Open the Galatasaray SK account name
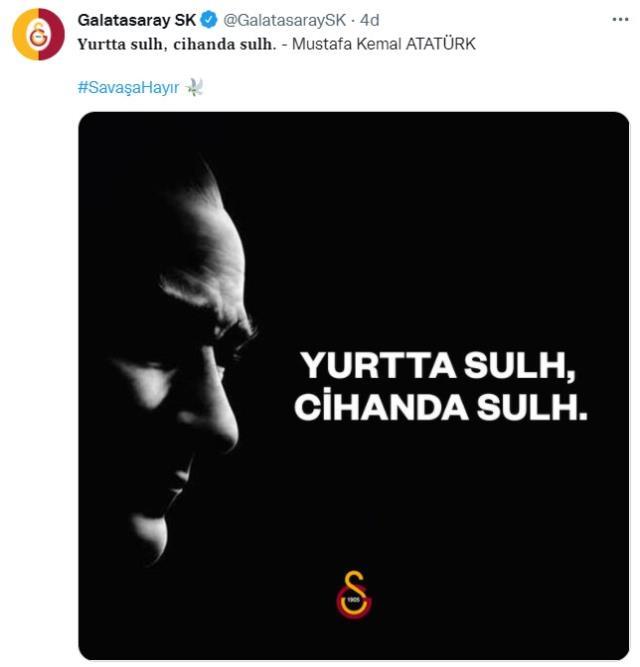Screen dimensions: 640x667 pos(137,20)
